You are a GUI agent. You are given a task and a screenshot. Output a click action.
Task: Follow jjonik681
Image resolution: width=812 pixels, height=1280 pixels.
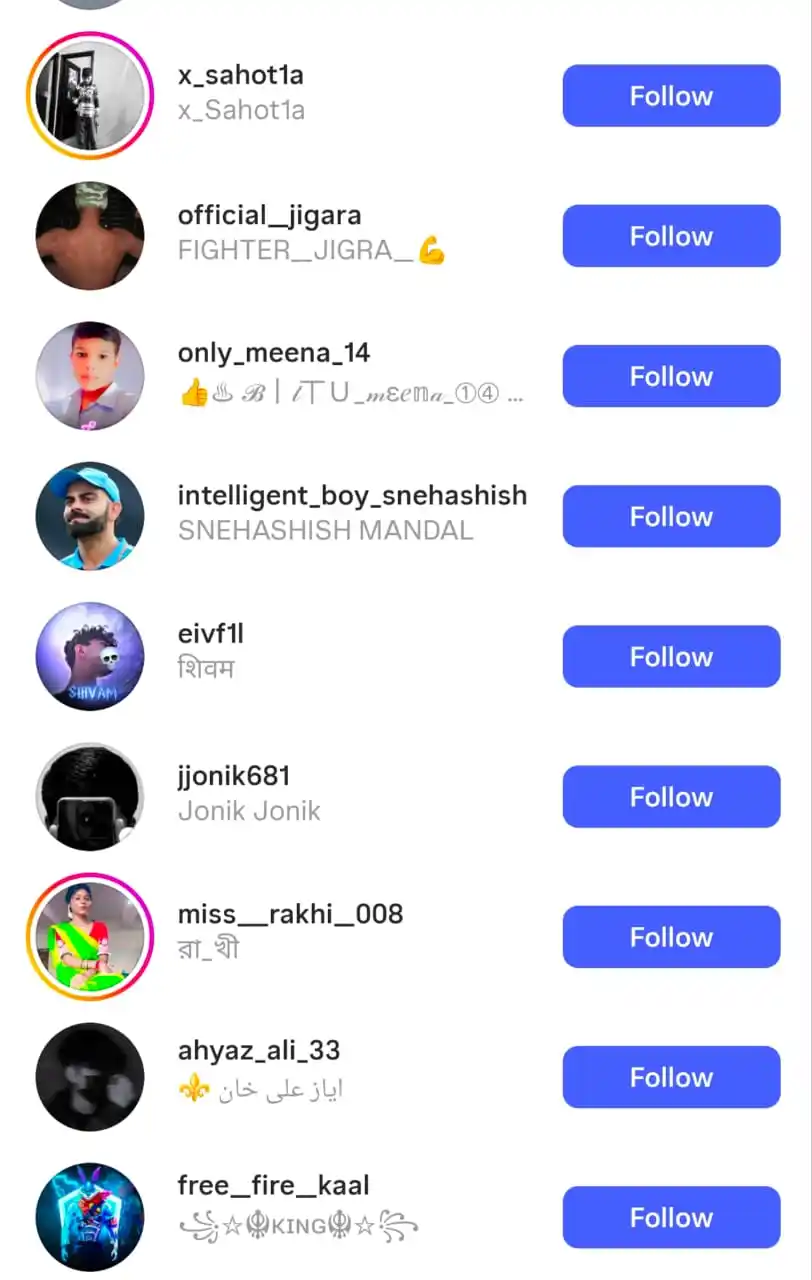pyautogui.click(x=671, y=796)
